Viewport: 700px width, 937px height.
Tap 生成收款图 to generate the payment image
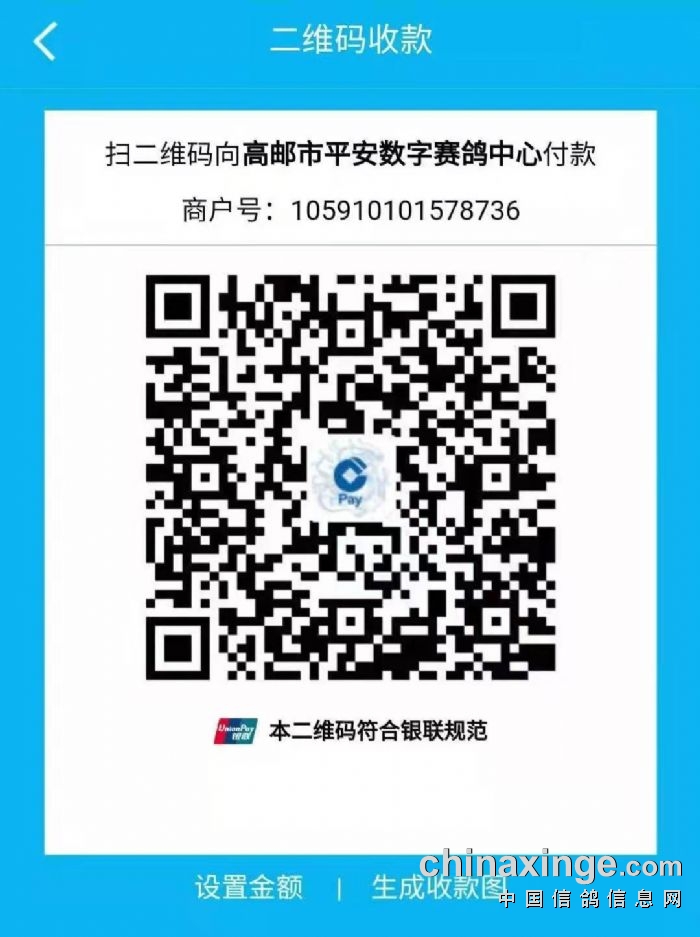438,886
